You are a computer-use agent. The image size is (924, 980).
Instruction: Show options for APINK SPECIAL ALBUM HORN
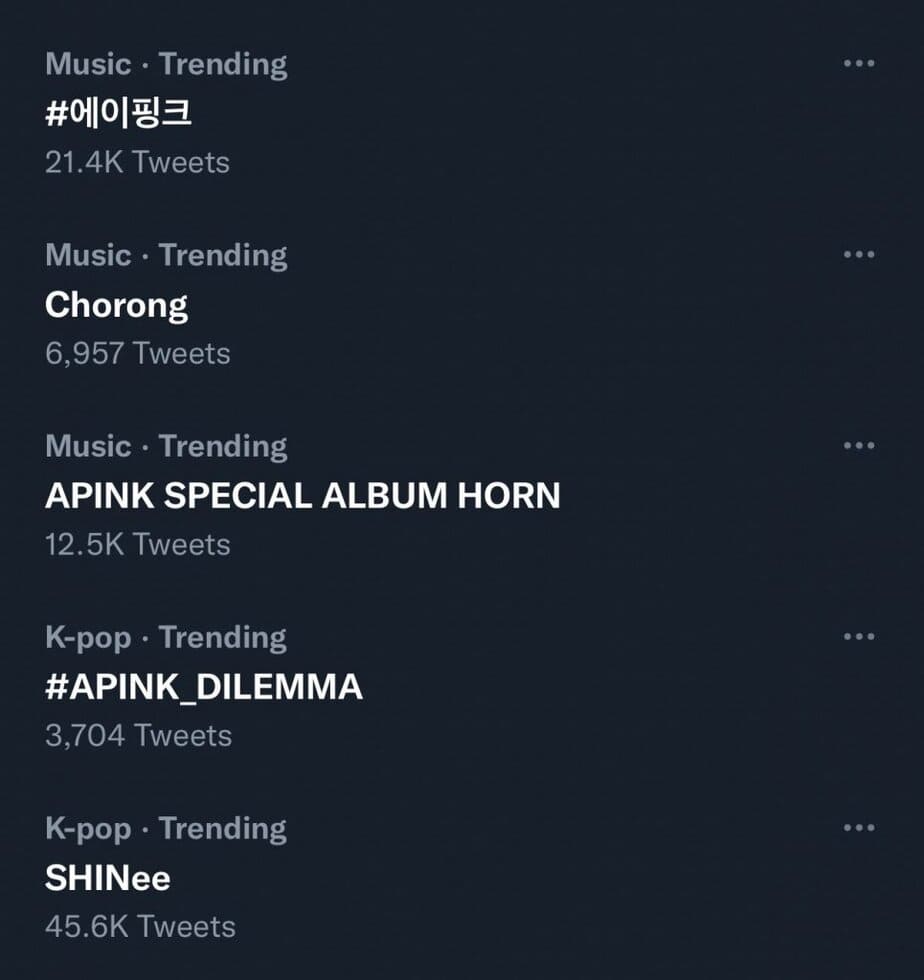pos(858,446)
